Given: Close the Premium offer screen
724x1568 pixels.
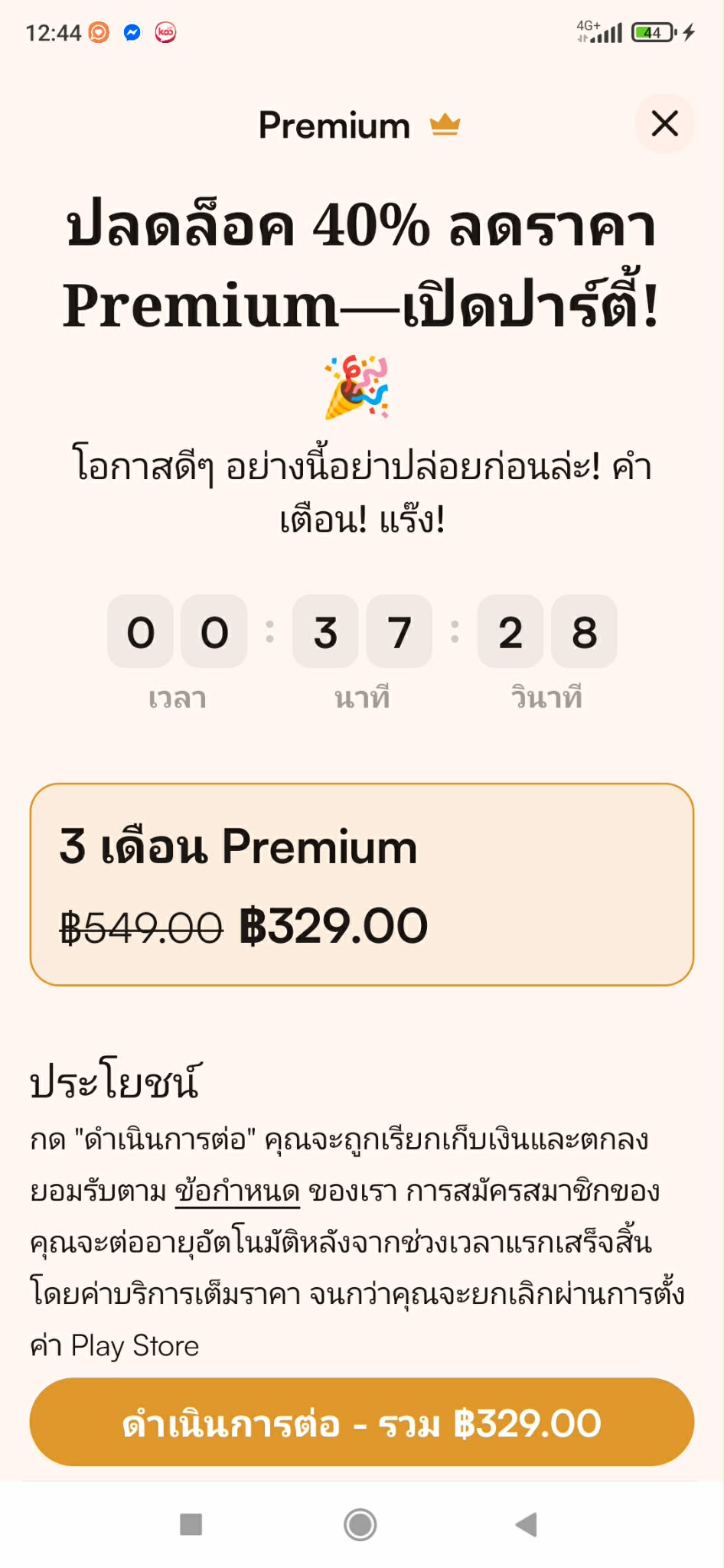Looking at the screenshot, I should pyautogui.click(x=664, y=123).
